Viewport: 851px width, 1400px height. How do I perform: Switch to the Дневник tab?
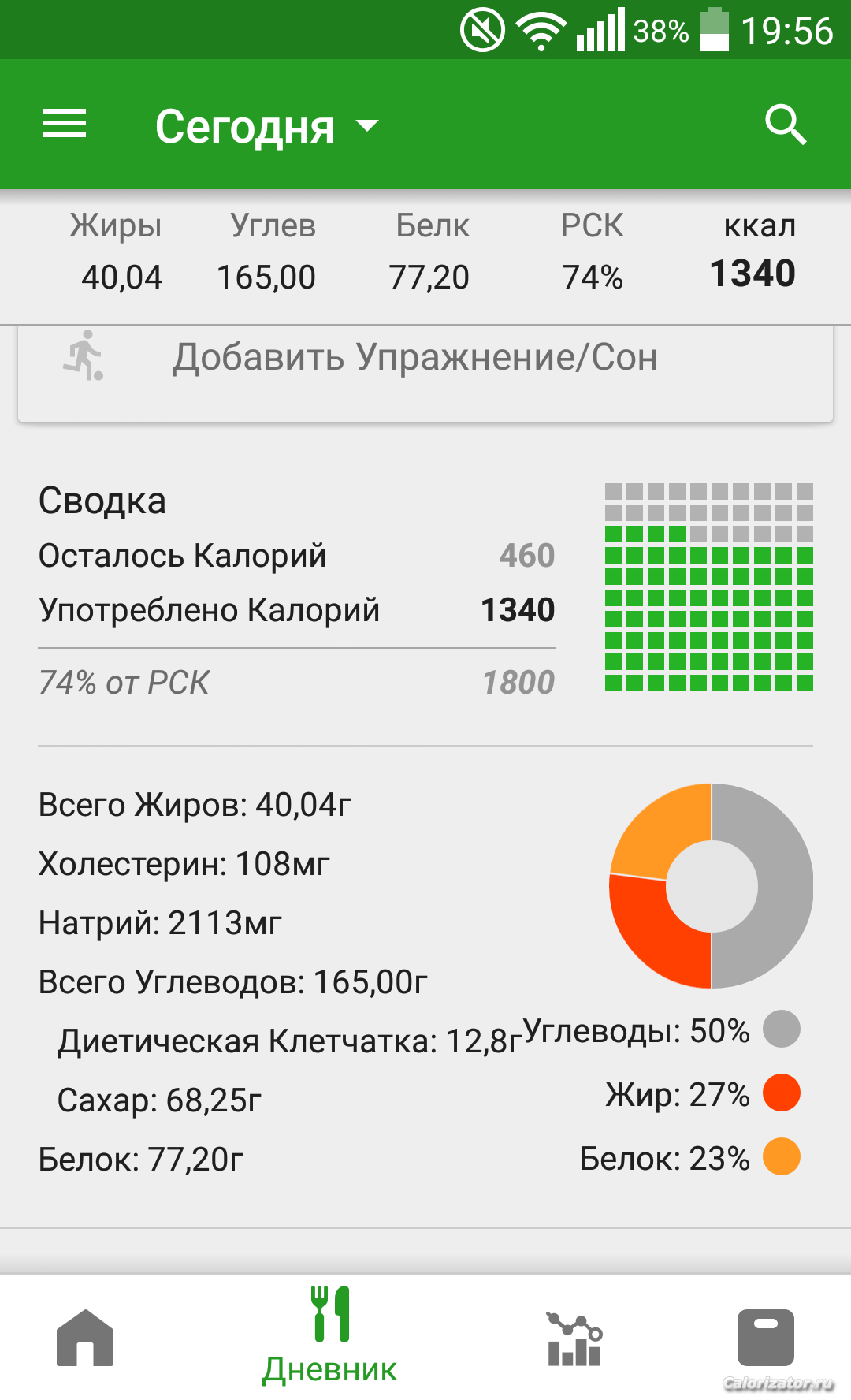point(330,1336)
